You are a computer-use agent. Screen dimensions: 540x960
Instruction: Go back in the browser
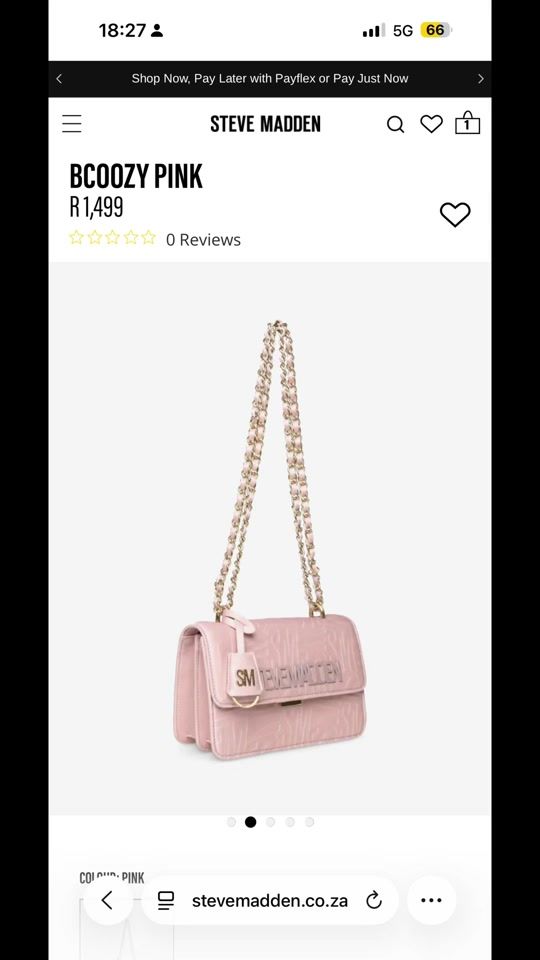click(x=108, y=900)
